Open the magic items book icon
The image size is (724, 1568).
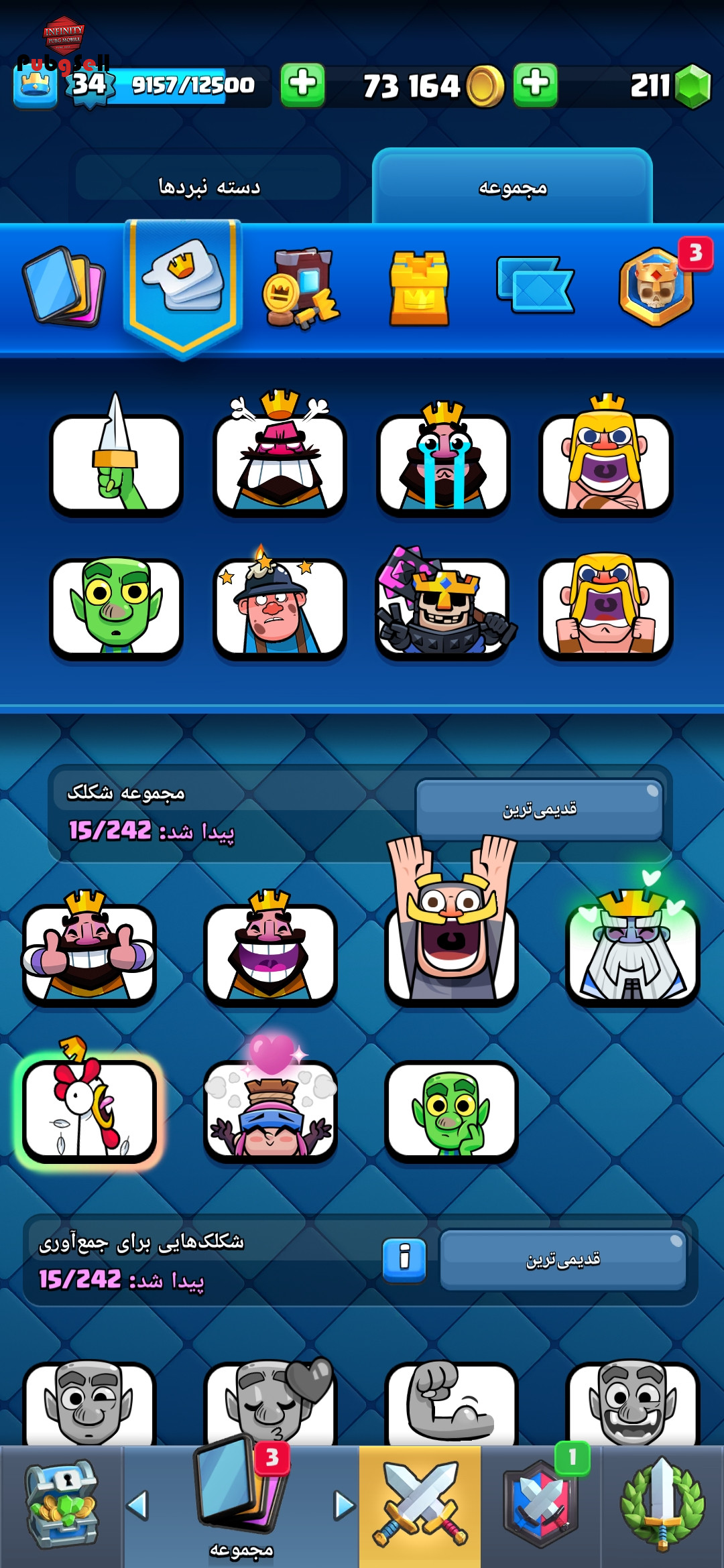point(302,288)
